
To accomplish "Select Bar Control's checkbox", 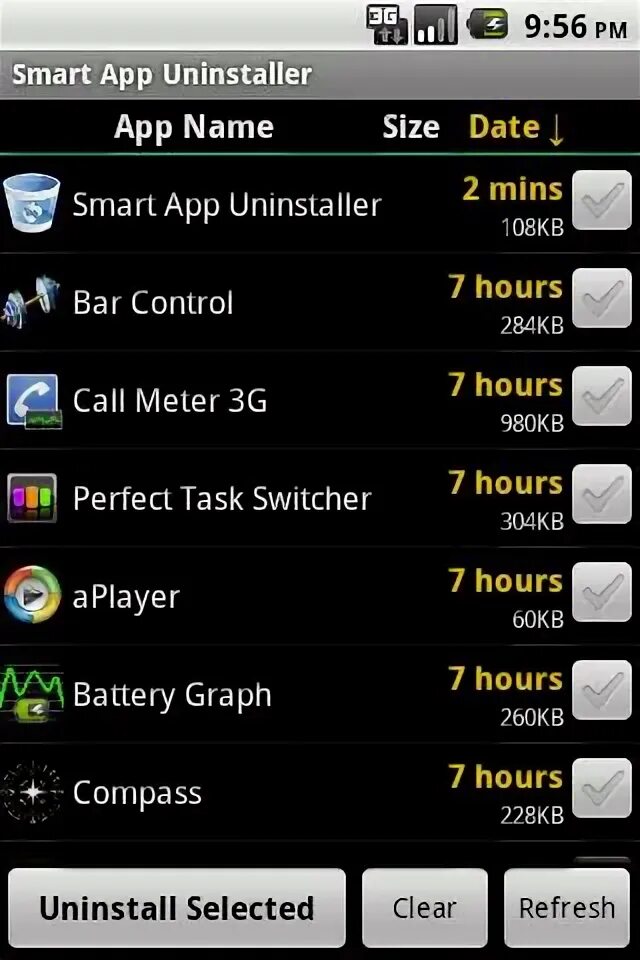I will click(602, 300).
